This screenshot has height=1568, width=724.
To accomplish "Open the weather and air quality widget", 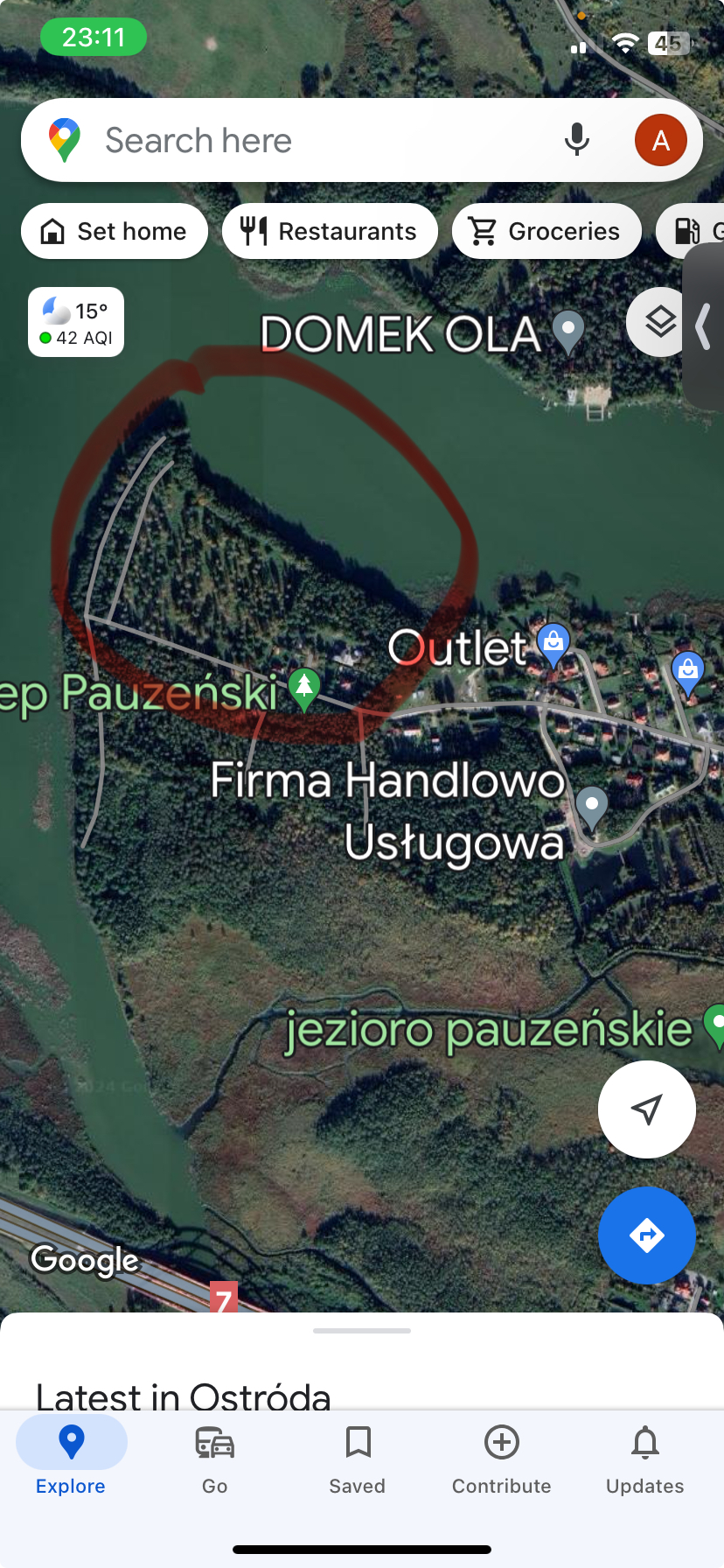I will point(76,322).
